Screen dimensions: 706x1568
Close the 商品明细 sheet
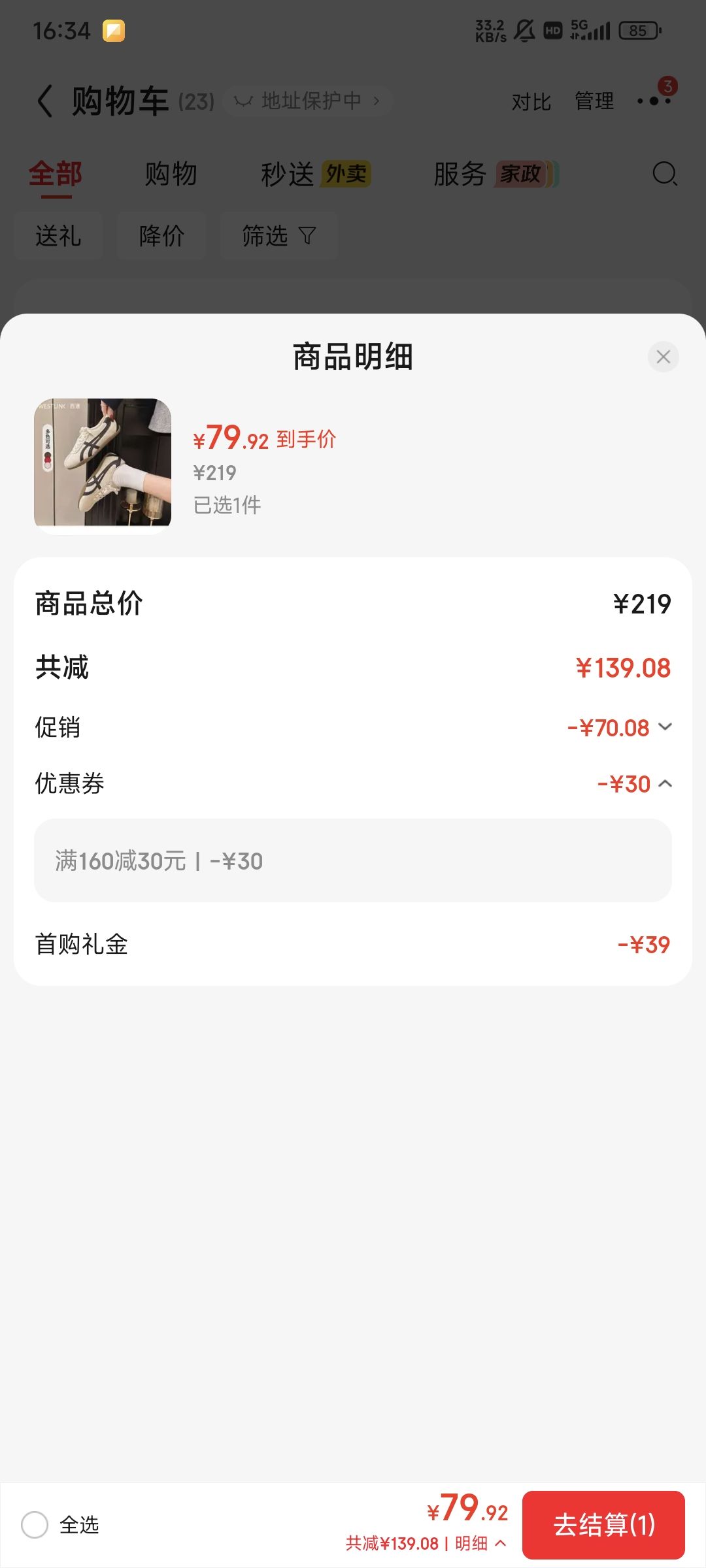click(663, 357)
